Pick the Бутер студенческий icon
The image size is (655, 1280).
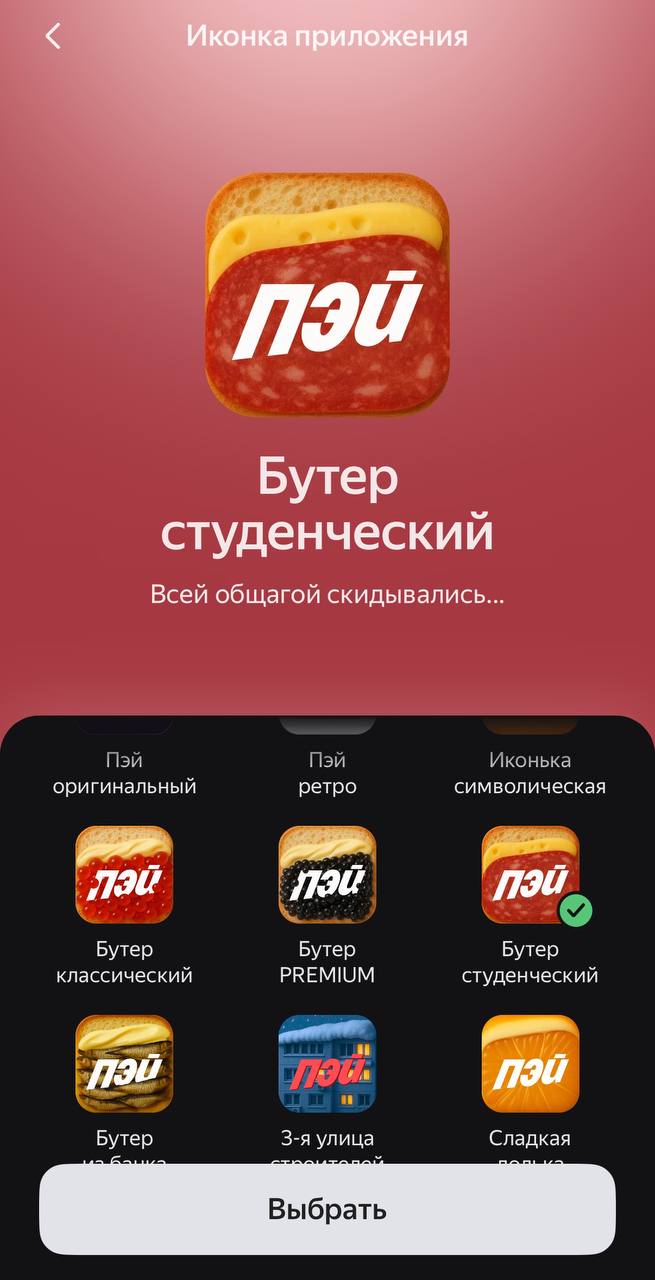click(x=530, y=874)
